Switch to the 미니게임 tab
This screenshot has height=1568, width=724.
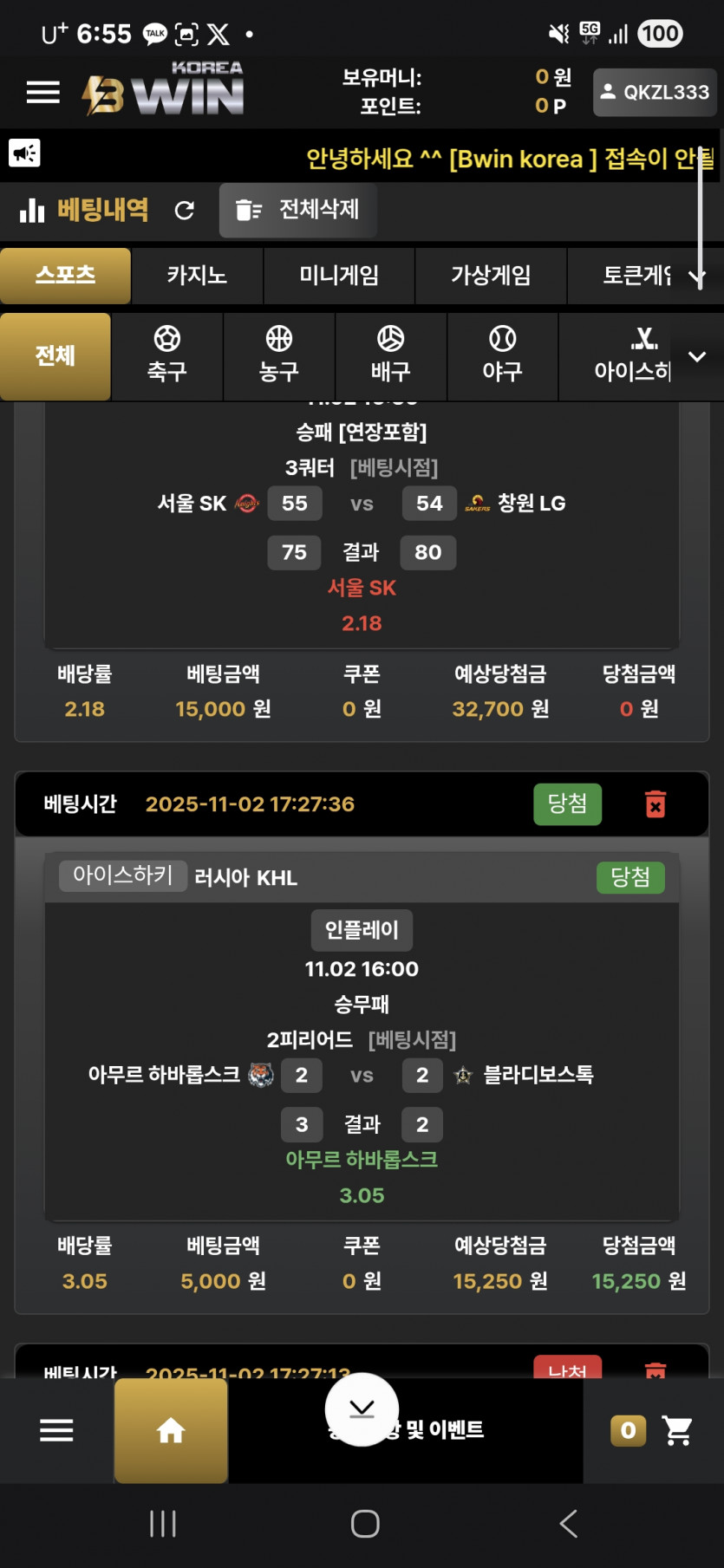pos(339,276)
